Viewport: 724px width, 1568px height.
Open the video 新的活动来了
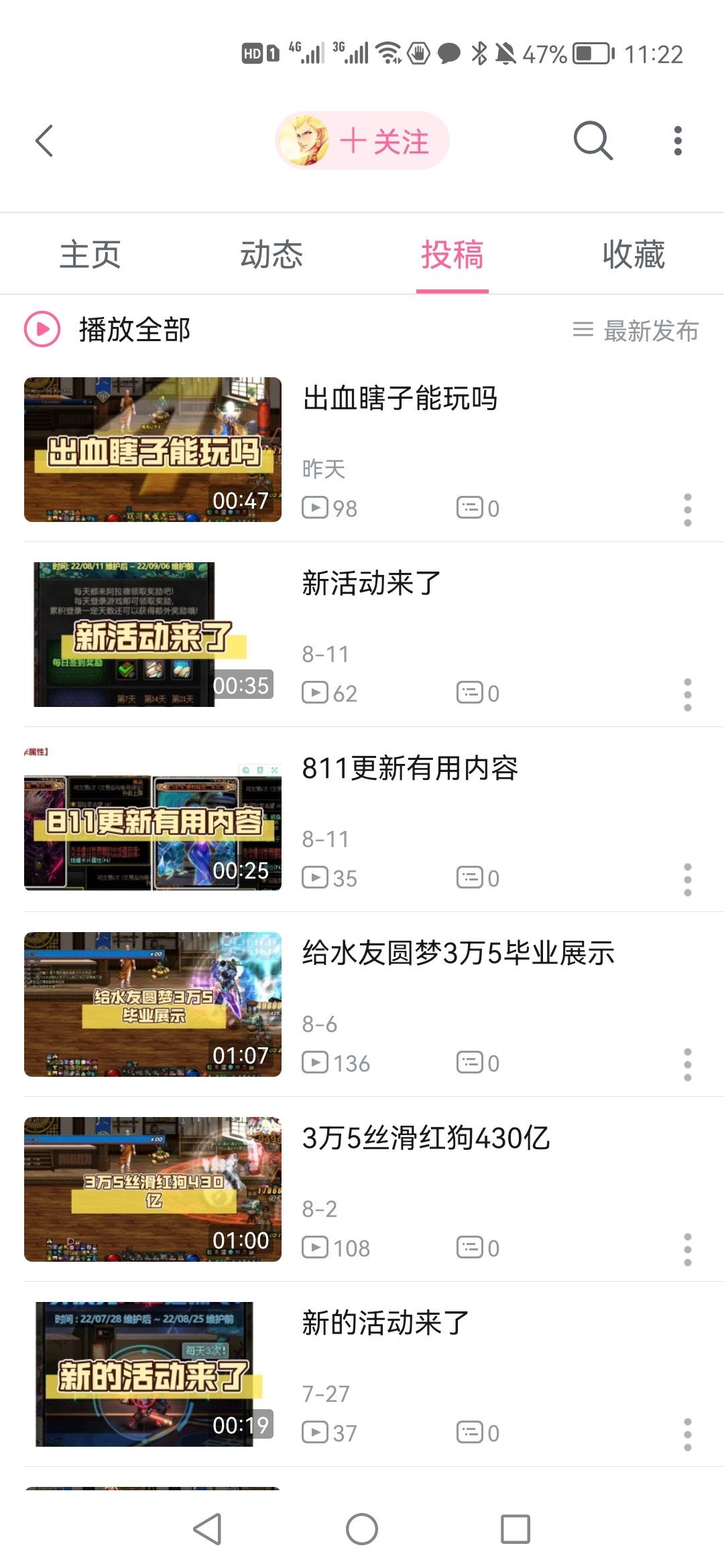pyautogui.click(x=153, y=1374)
